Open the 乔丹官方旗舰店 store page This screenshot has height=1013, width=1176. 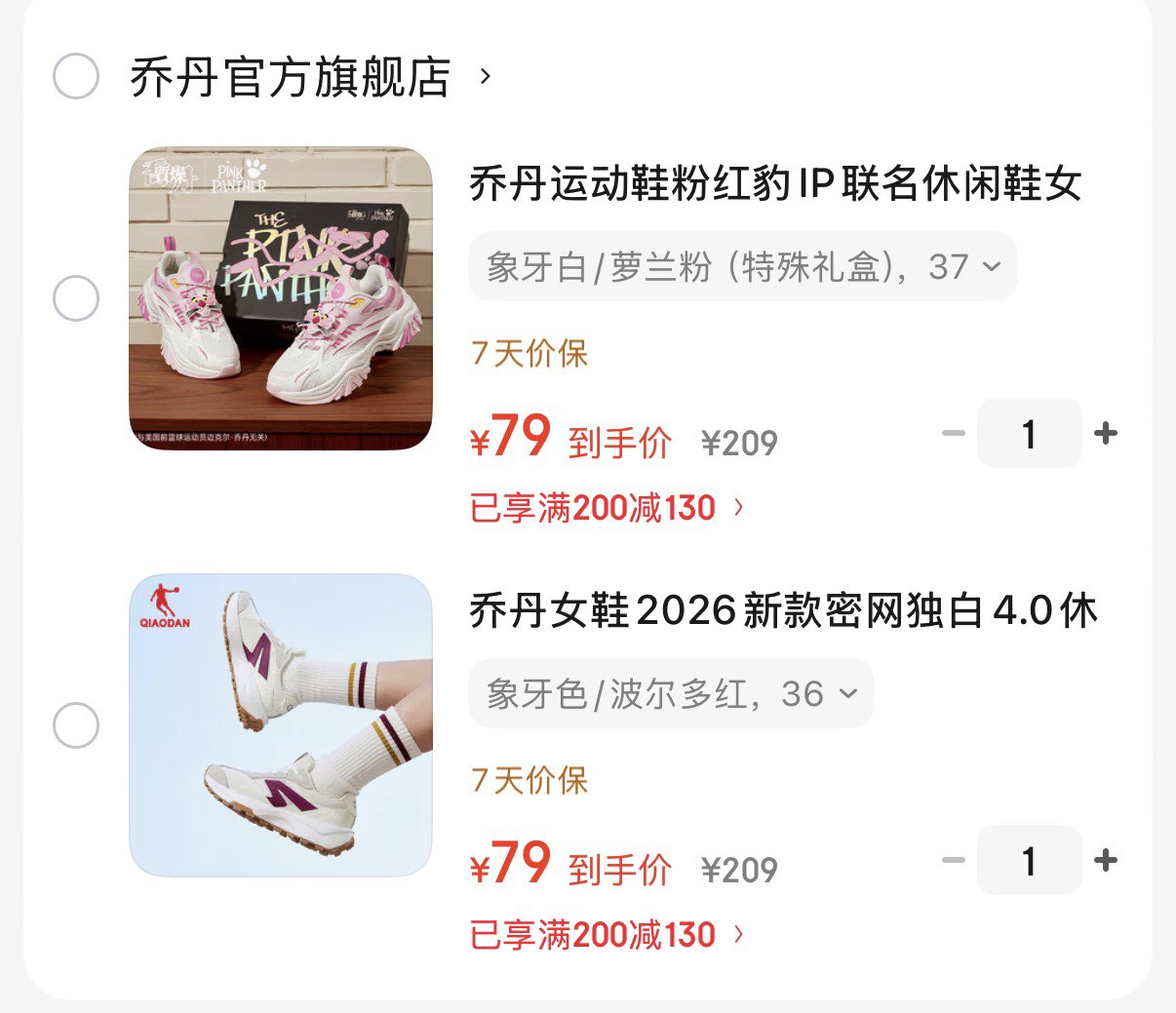[291, 77]
